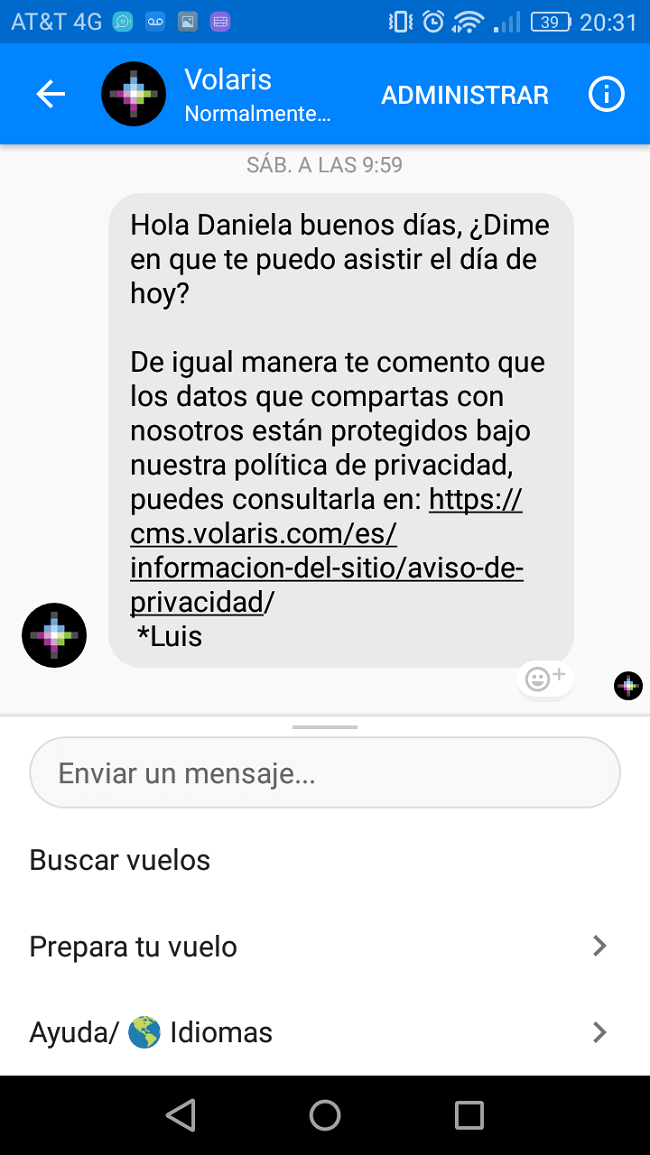Open Ayuda/ Idiomas submenu
Screen dimensions: 650x1155
(x=325, y=1032)
